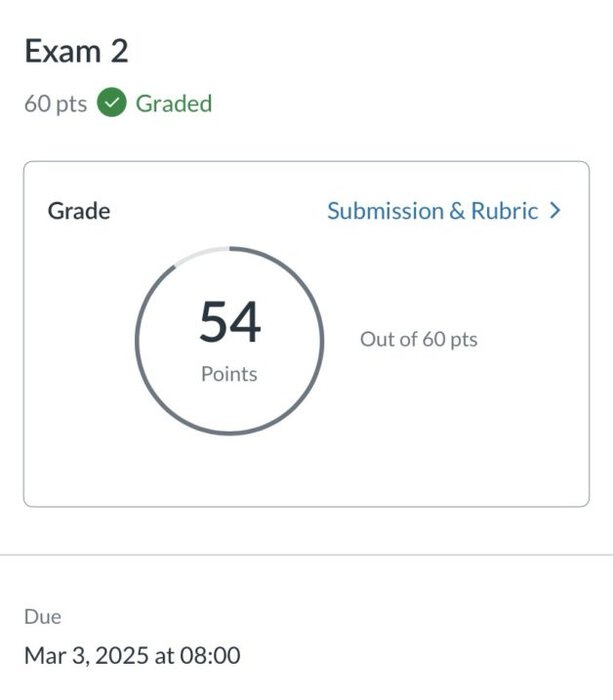Viewport: 613px width, 700px height.
Task: Open the Submission & Rubric link
Action: tap(443, 211)
